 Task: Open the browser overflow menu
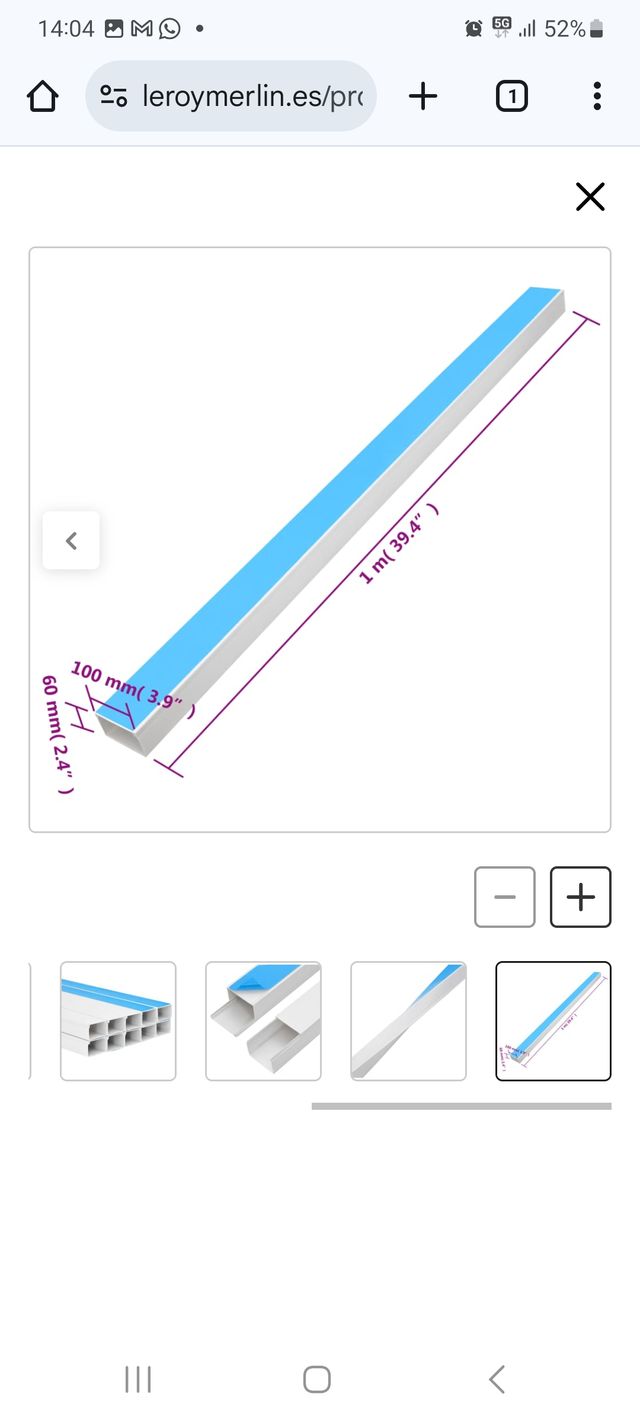(597, 96)
